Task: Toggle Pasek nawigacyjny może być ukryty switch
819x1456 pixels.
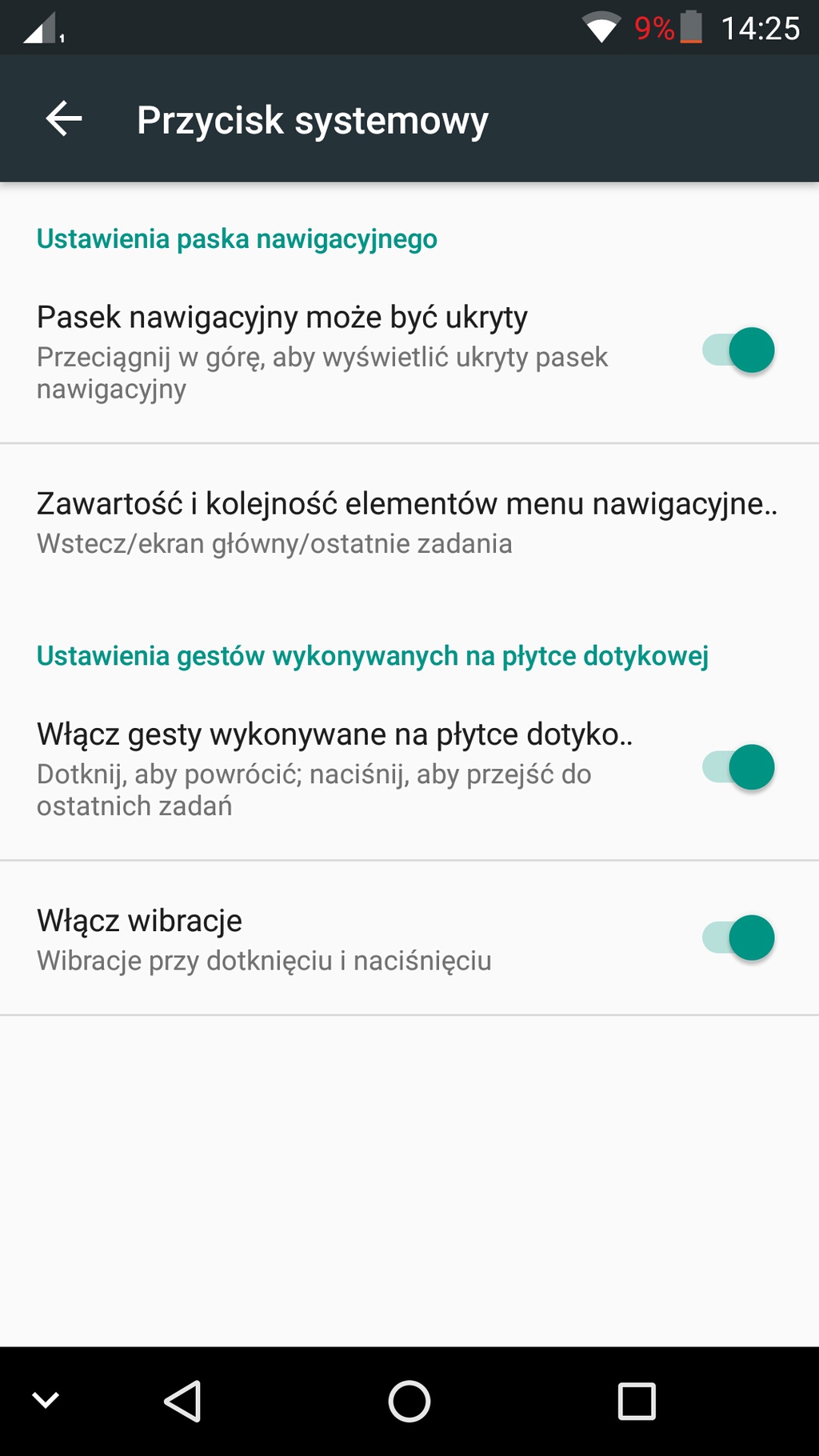Action: point(738,350)
